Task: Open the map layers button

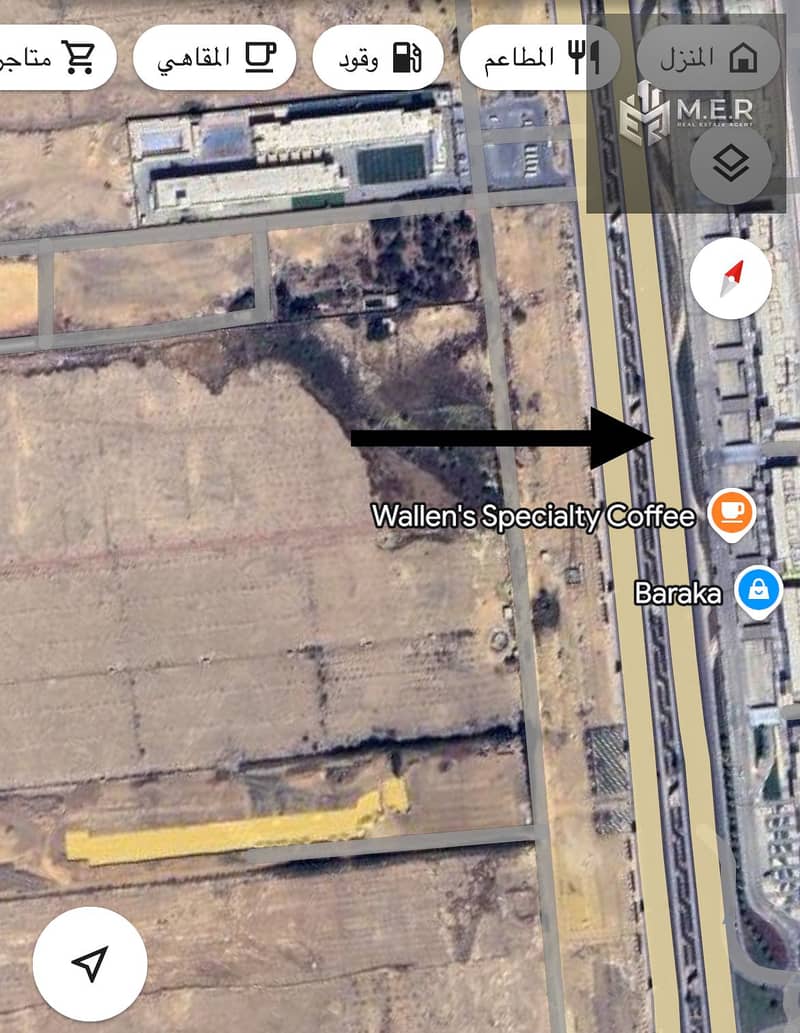Action: click(732, 165)
